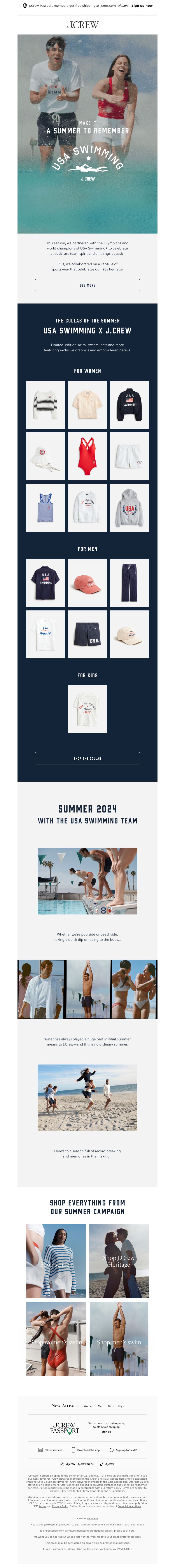Tap the SEE MORE button
The image size is (175, 1568).
pos(87,285)
